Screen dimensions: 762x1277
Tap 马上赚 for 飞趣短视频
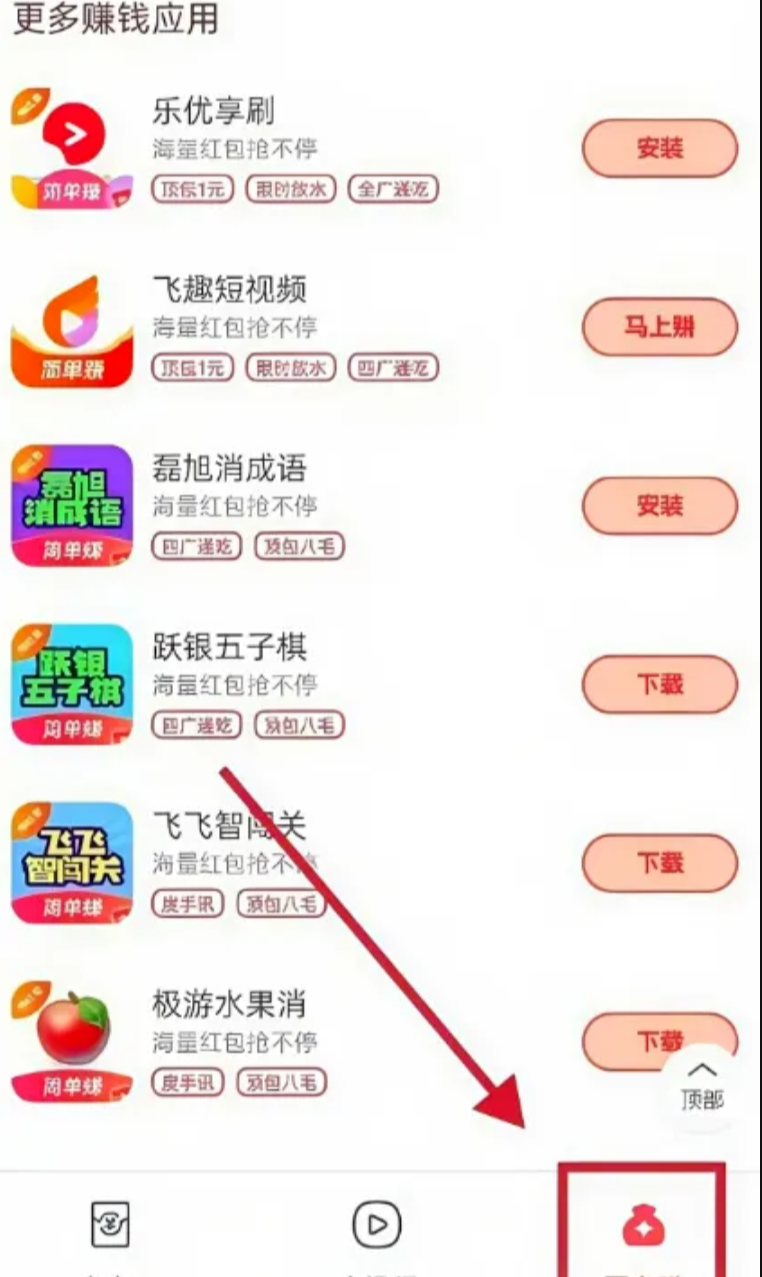(659, 327)
